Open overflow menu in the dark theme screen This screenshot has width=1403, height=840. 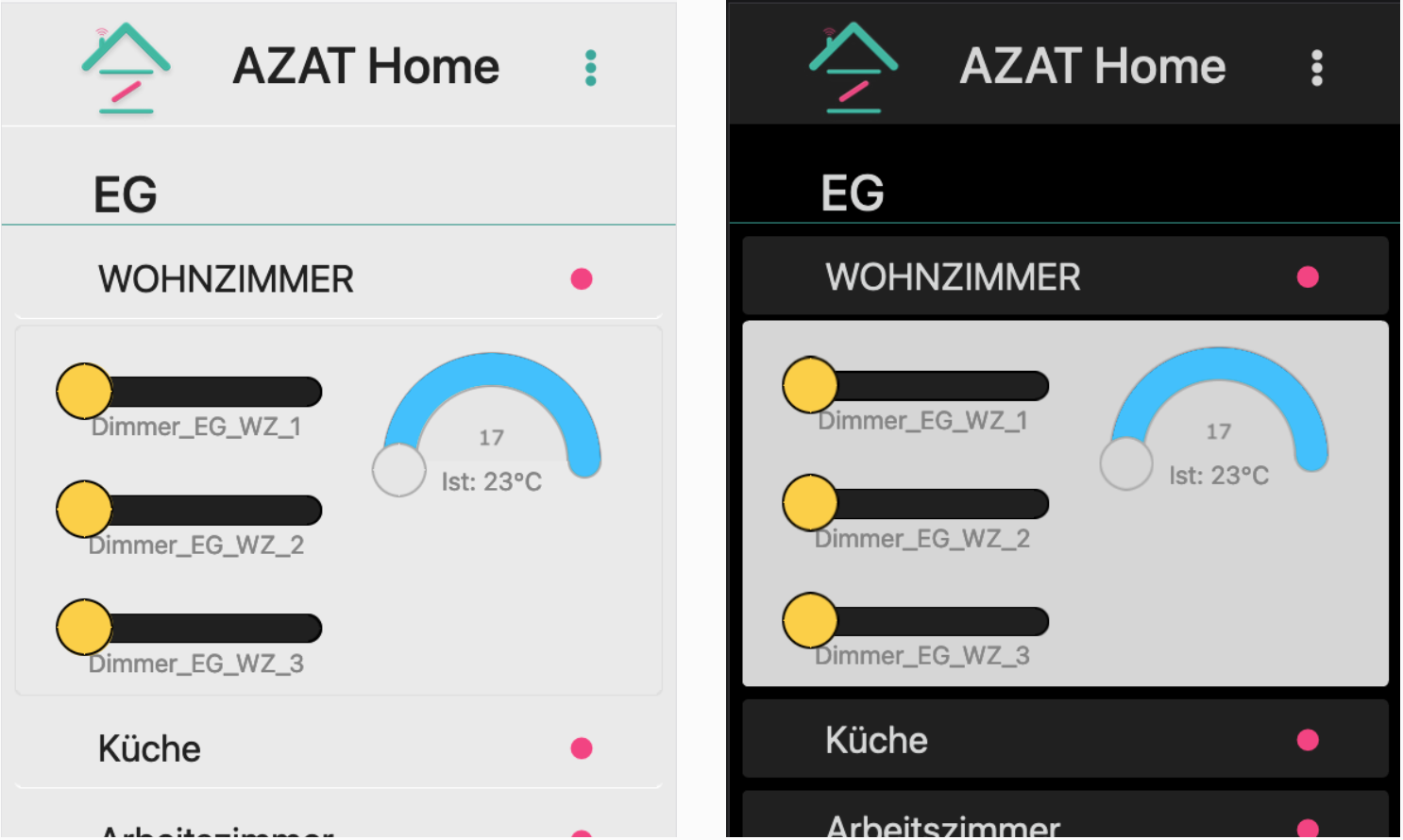[1317, 68]
